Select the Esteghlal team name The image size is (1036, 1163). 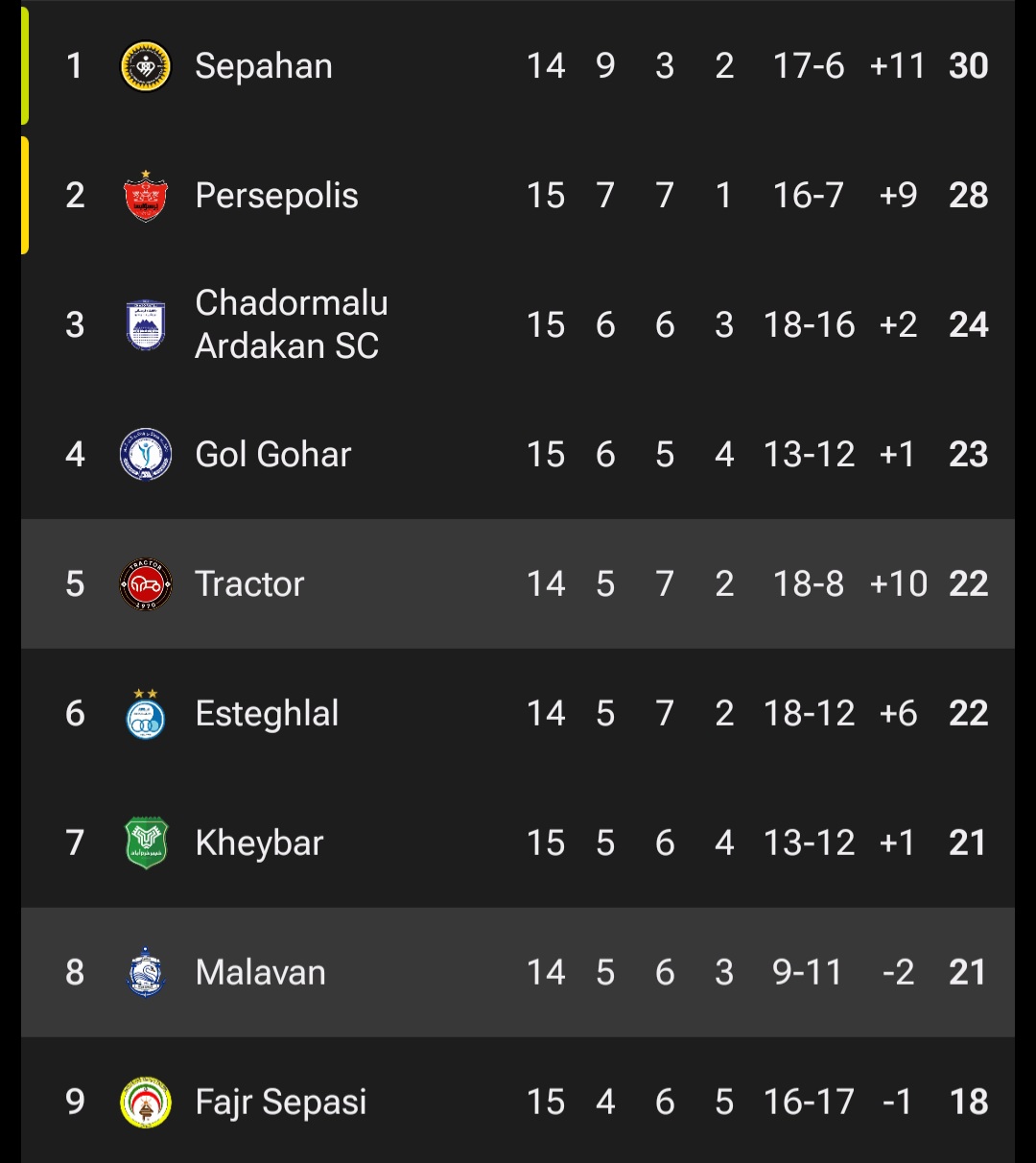pyautogui.click(x=268, y=713)
